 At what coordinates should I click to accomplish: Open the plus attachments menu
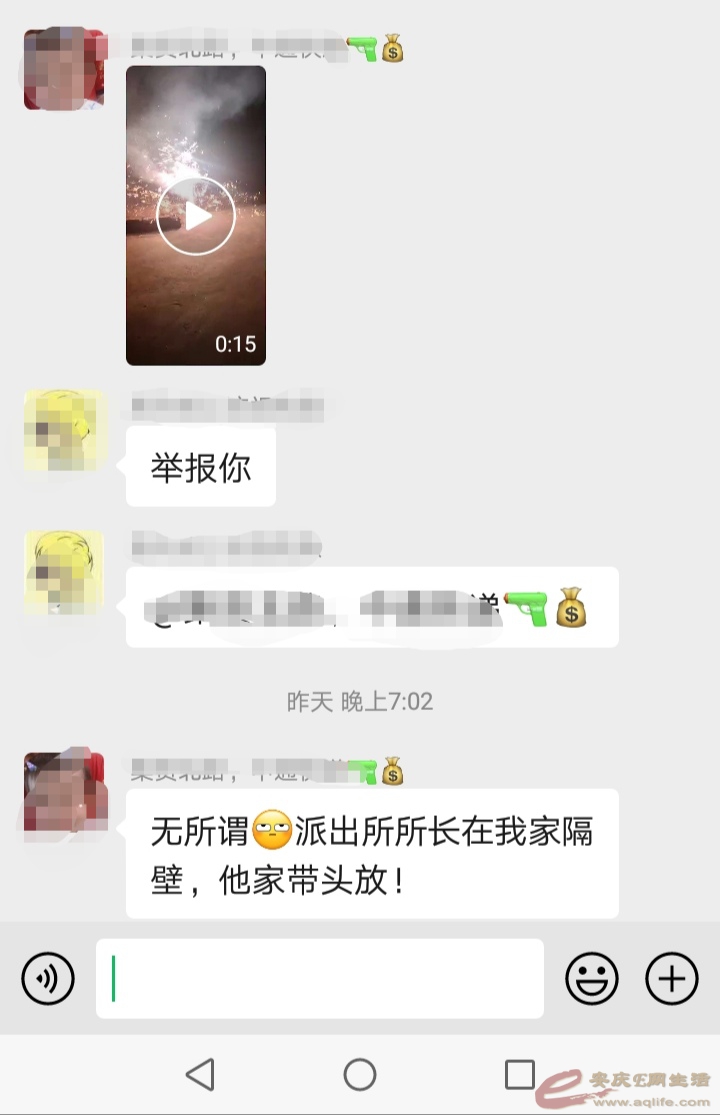pyautogui.click(x=672, y=978)
